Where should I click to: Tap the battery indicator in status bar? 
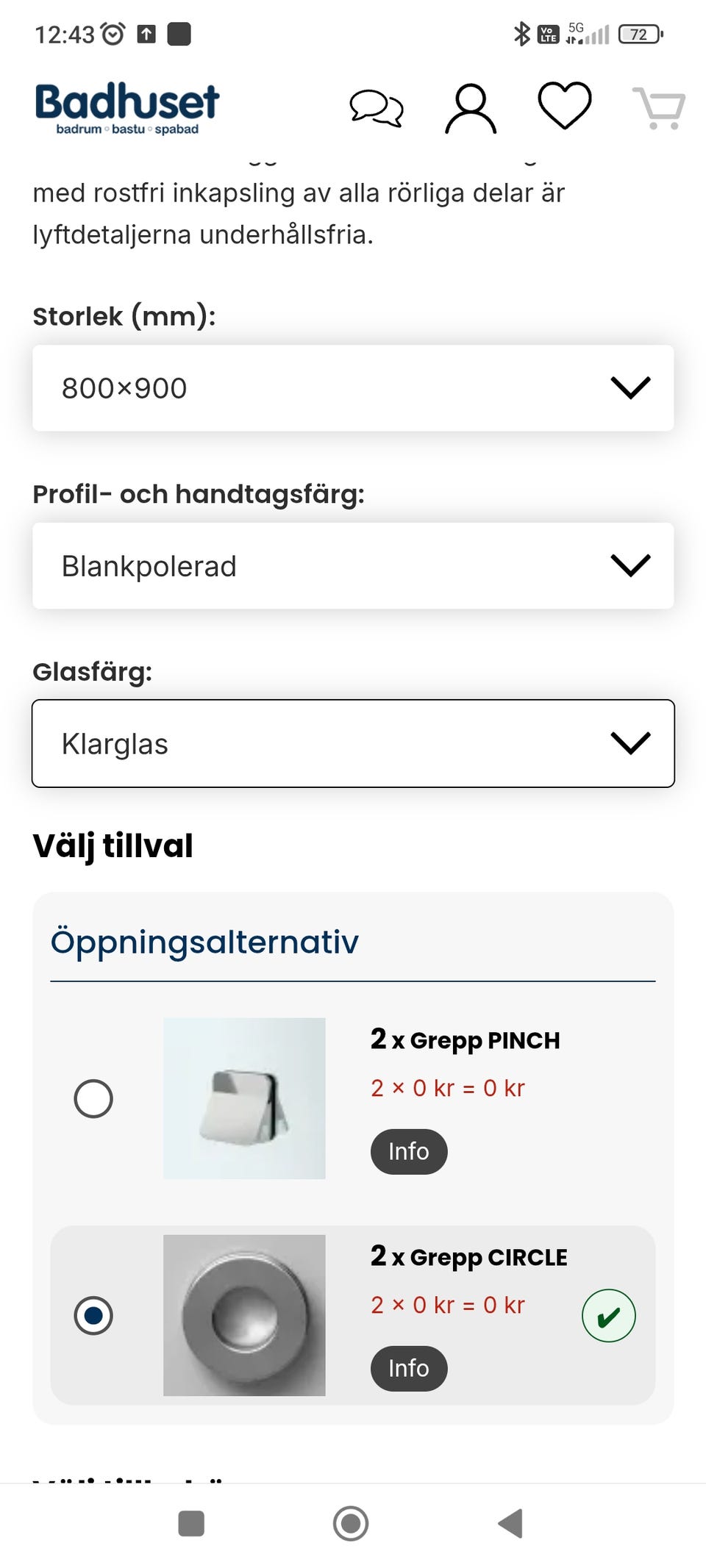(638, 35)
